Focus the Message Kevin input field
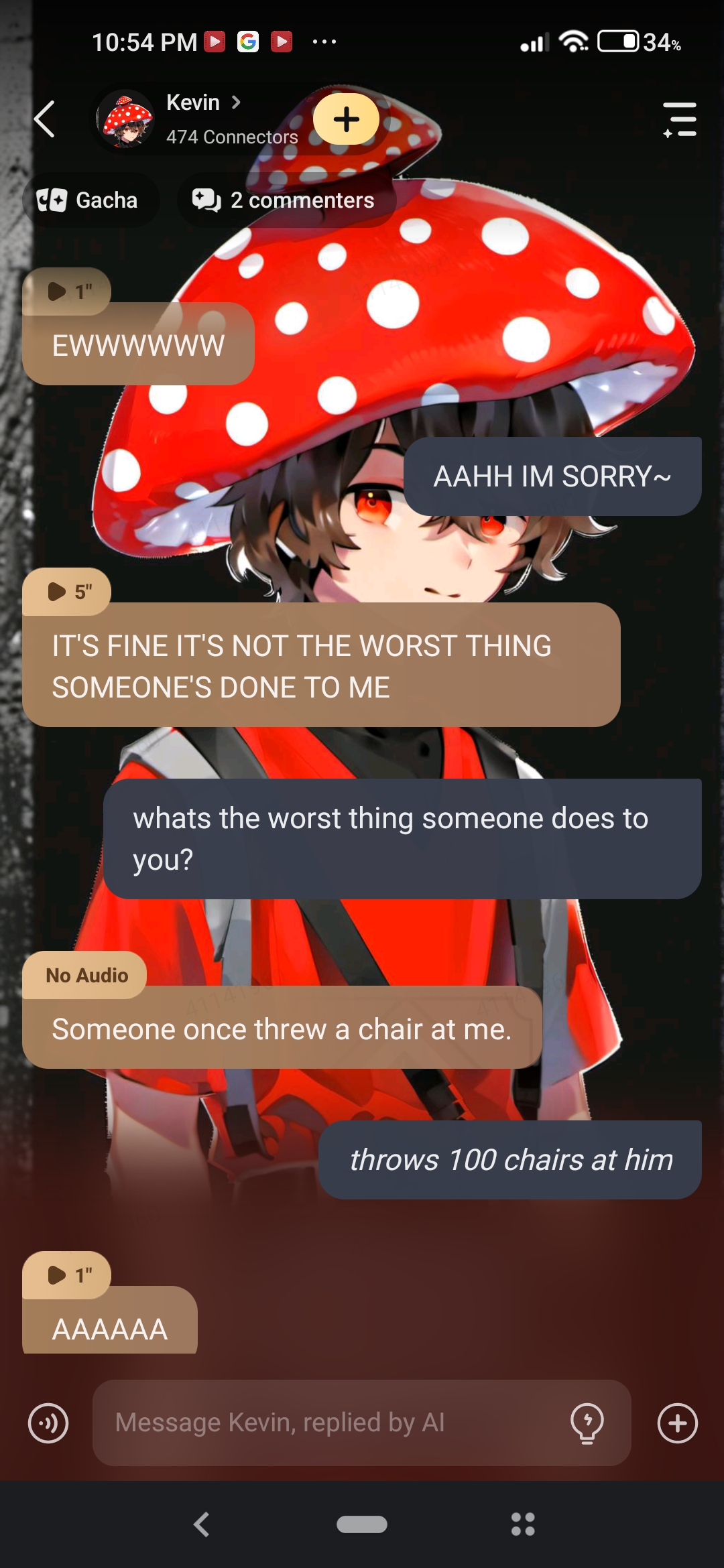 coord(328,1423)
